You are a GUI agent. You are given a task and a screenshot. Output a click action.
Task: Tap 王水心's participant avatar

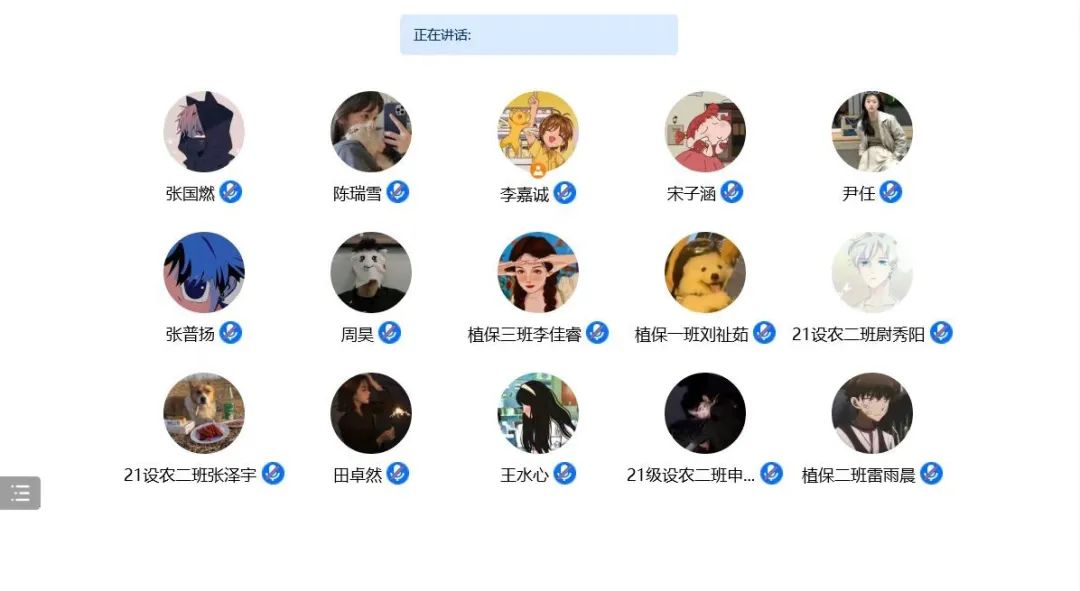point(538,414)
